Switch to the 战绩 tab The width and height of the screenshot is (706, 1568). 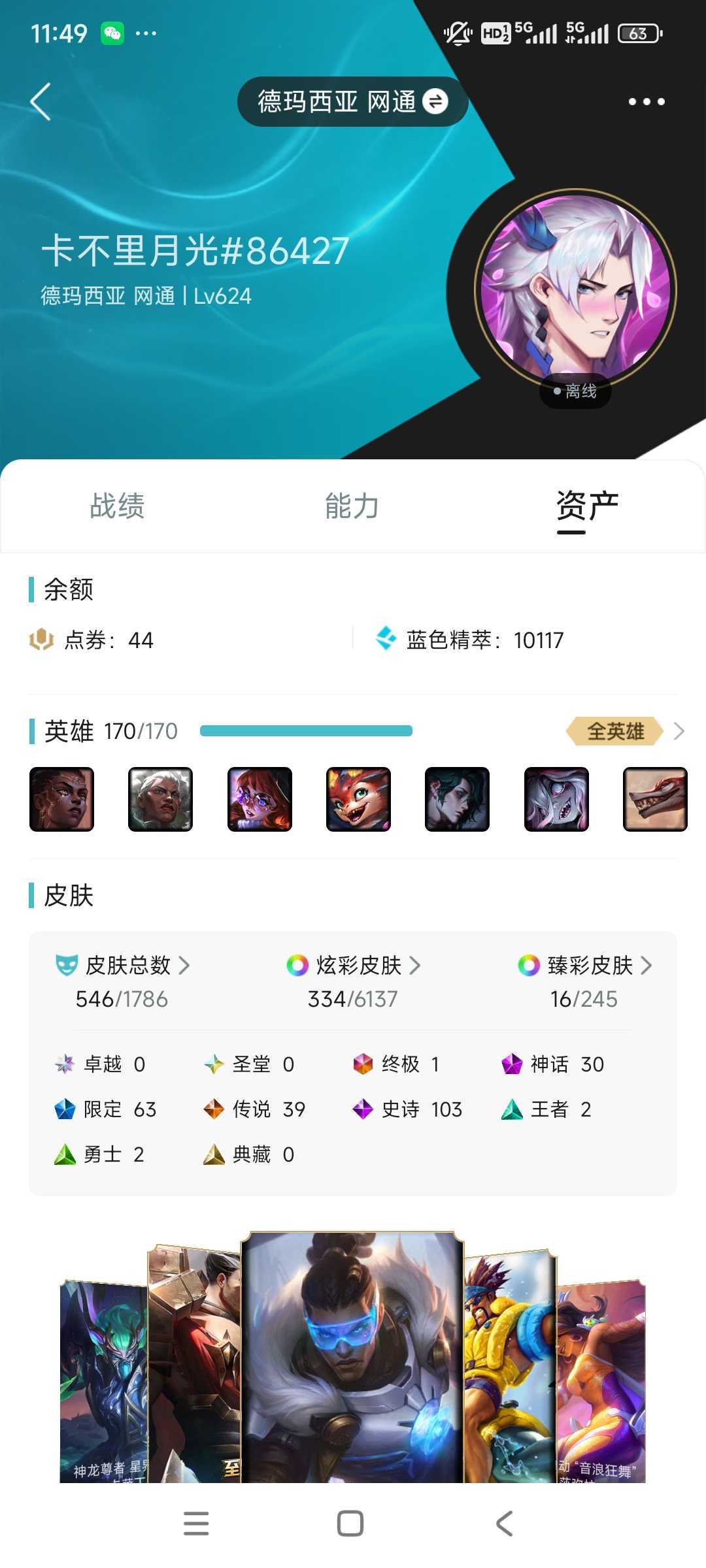[117, 506]
